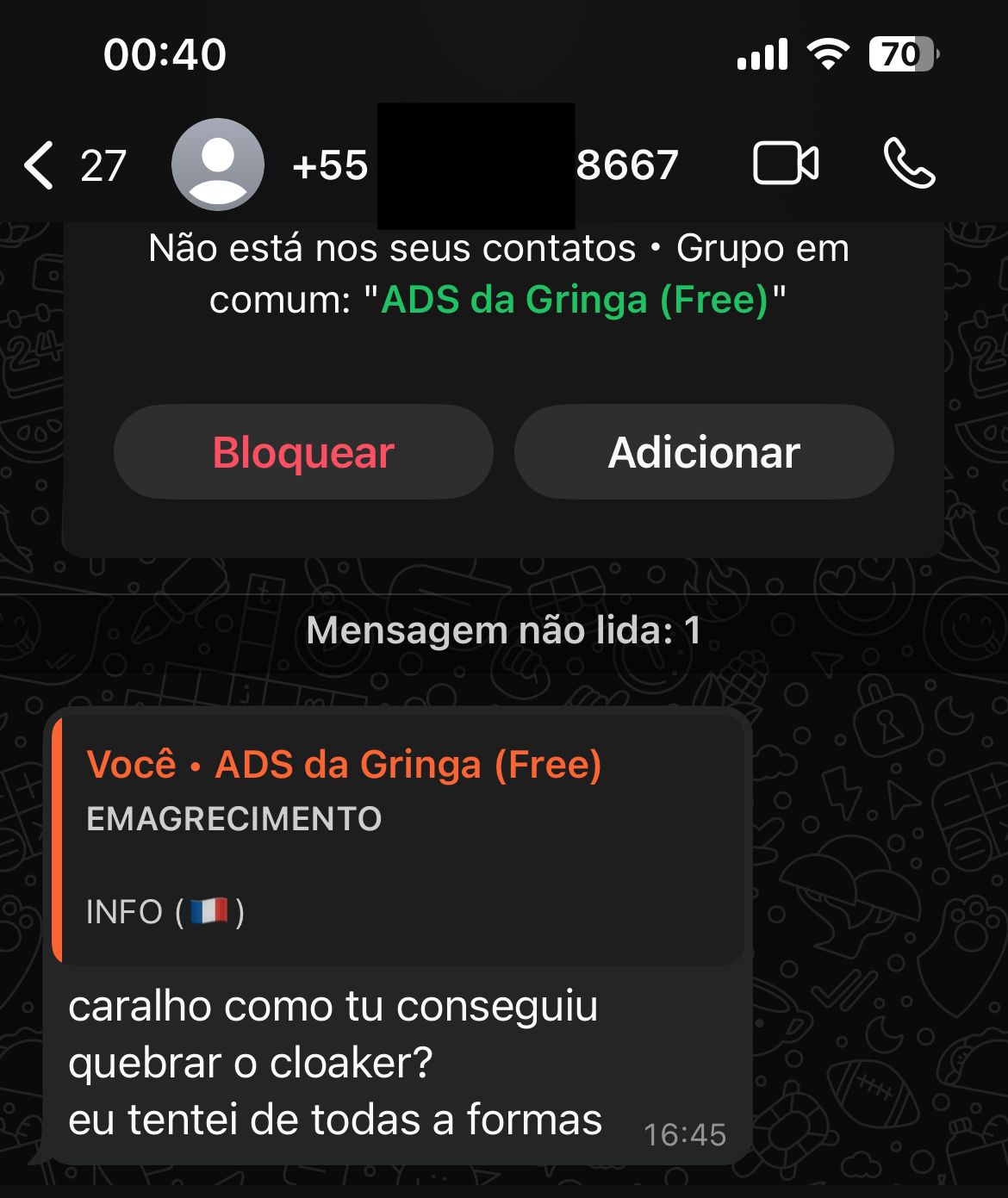Tap the Wi-Fi icon in the status bar
1008x1198 pixels.
coord(829,53)
